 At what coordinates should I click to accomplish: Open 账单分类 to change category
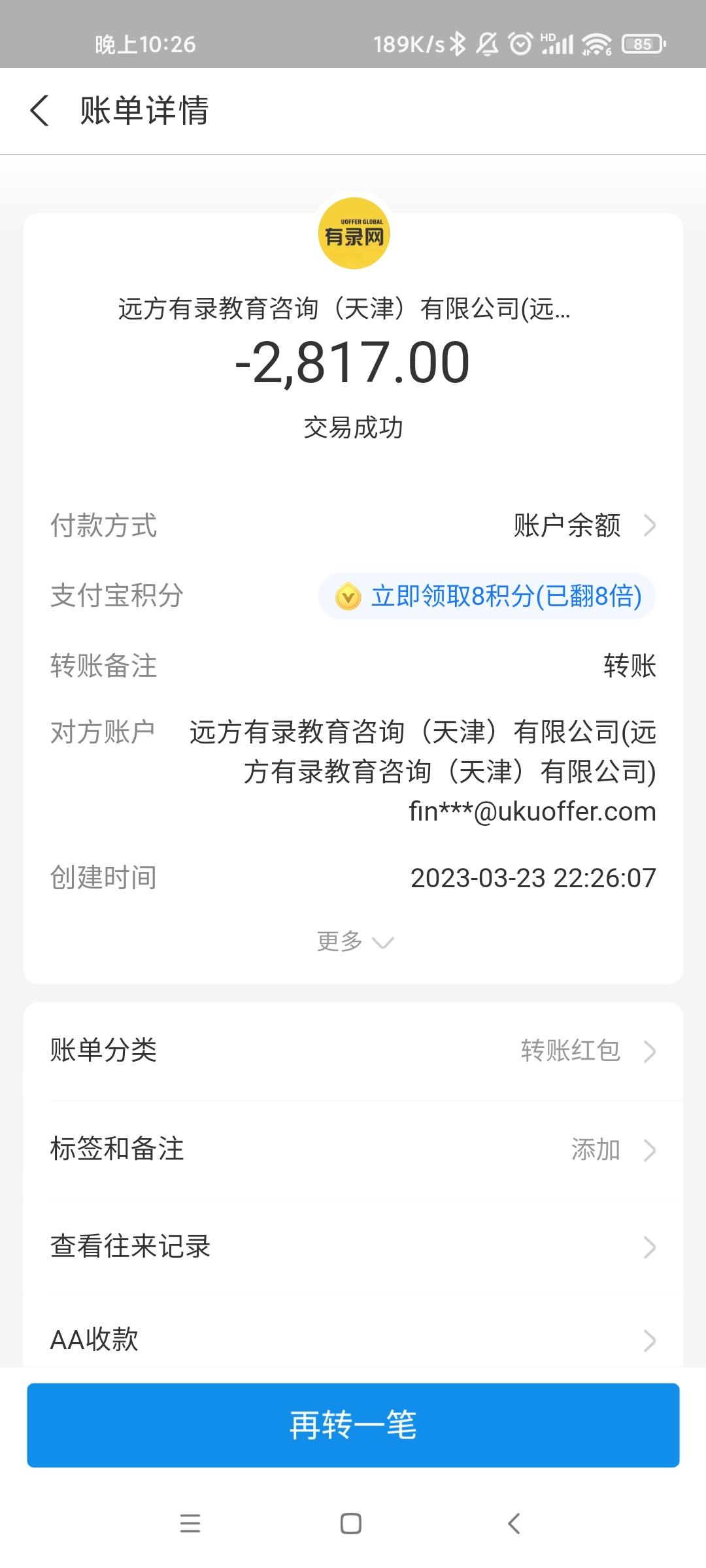pyautogui.click(x=353, y=1051)
